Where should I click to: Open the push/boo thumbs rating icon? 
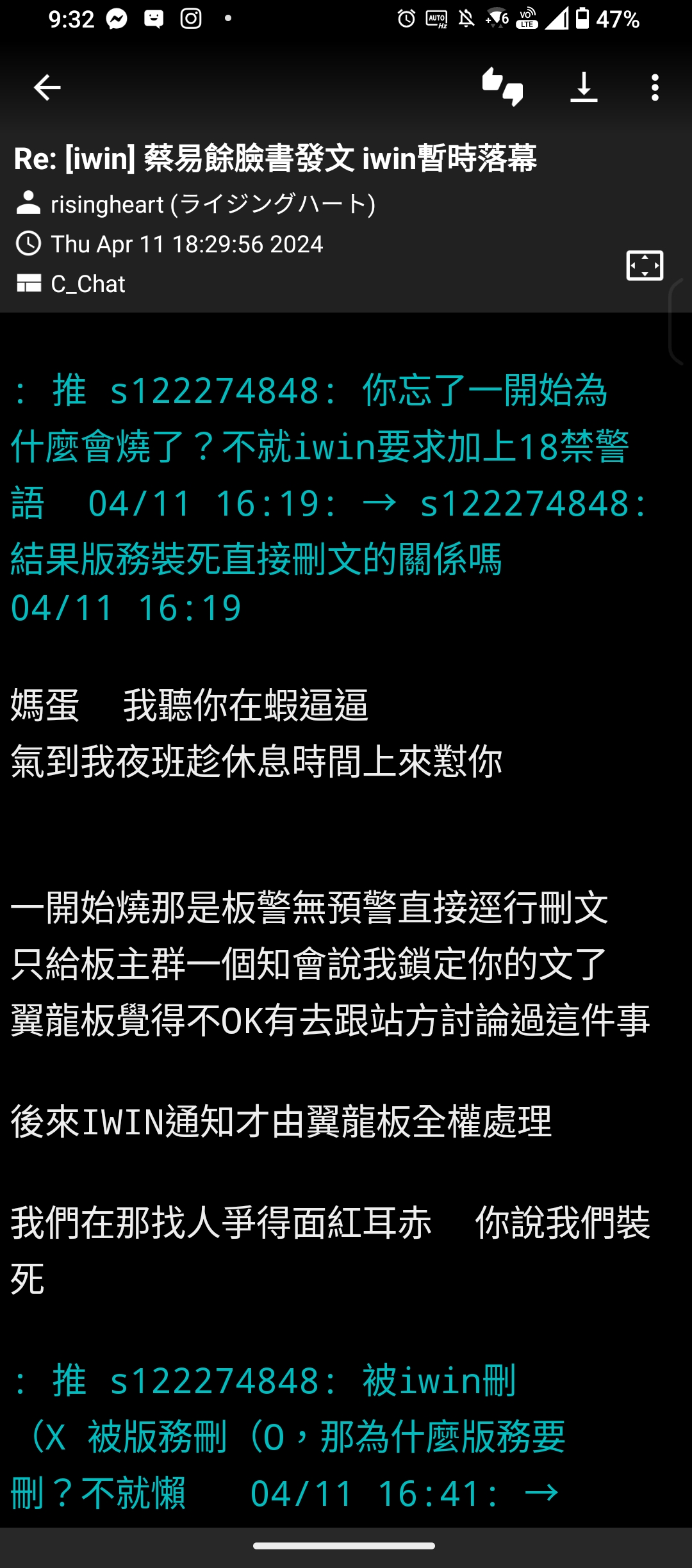pyautogui.click(x=503, y=86)
